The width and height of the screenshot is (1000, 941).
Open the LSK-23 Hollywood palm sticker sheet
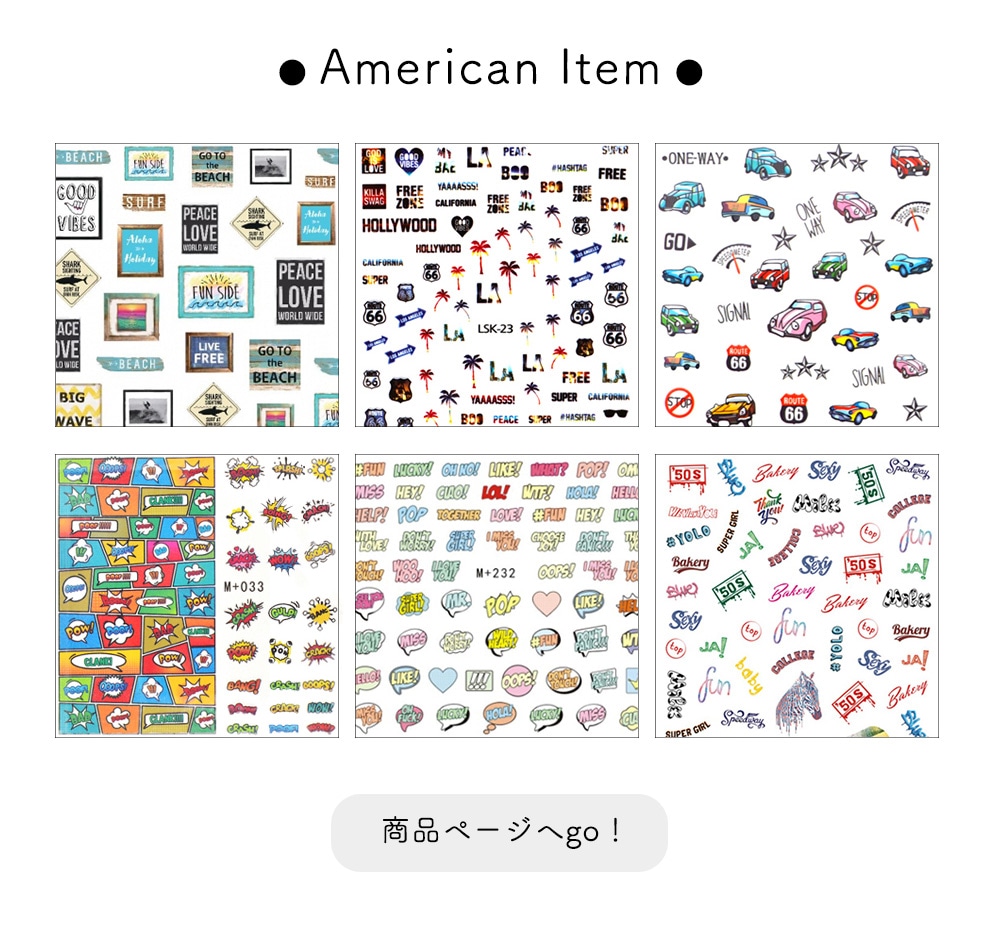pos(497,285)
